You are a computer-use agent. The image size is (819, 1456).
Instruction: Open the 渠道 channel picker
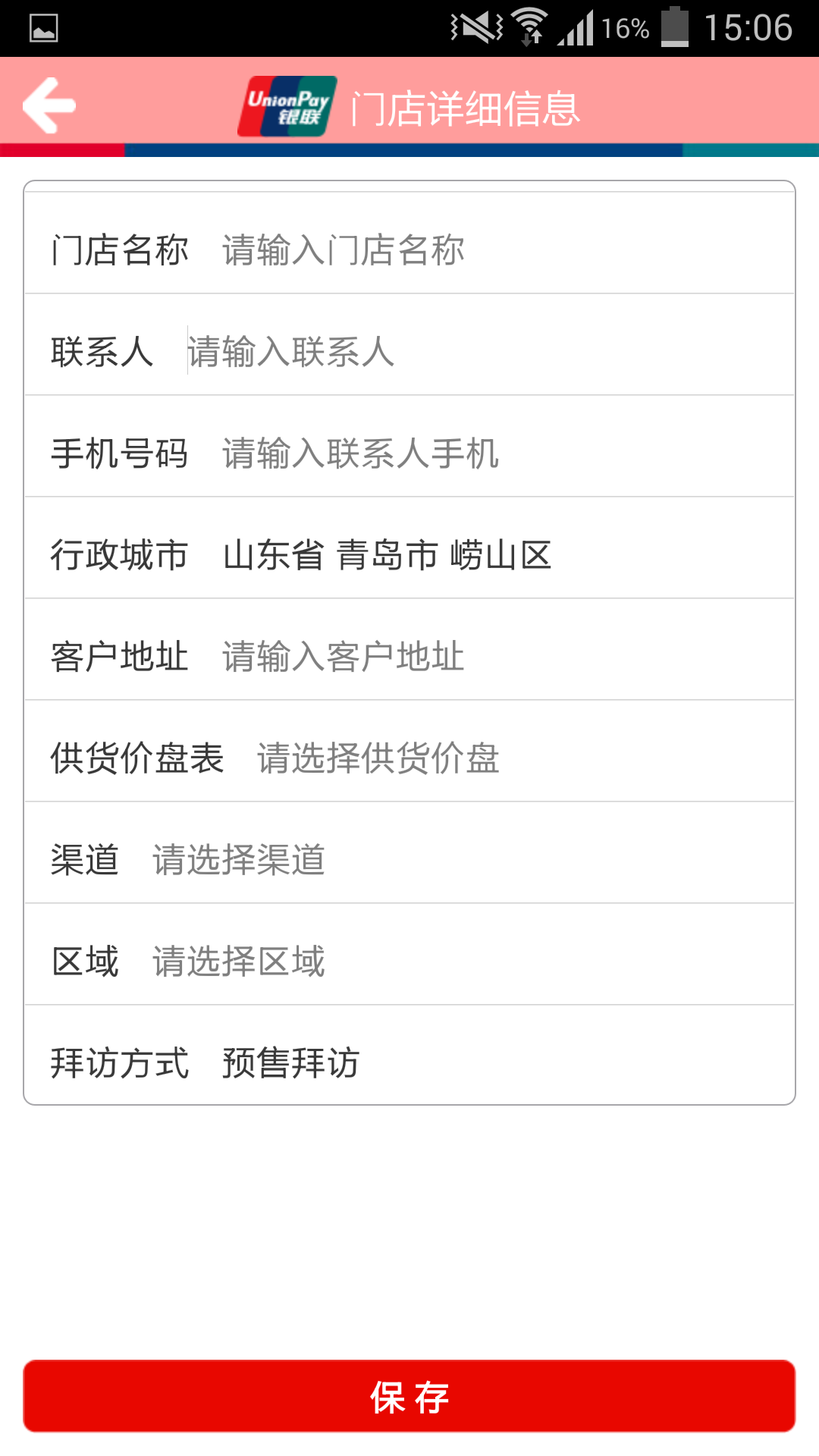(x=455, y=860)
